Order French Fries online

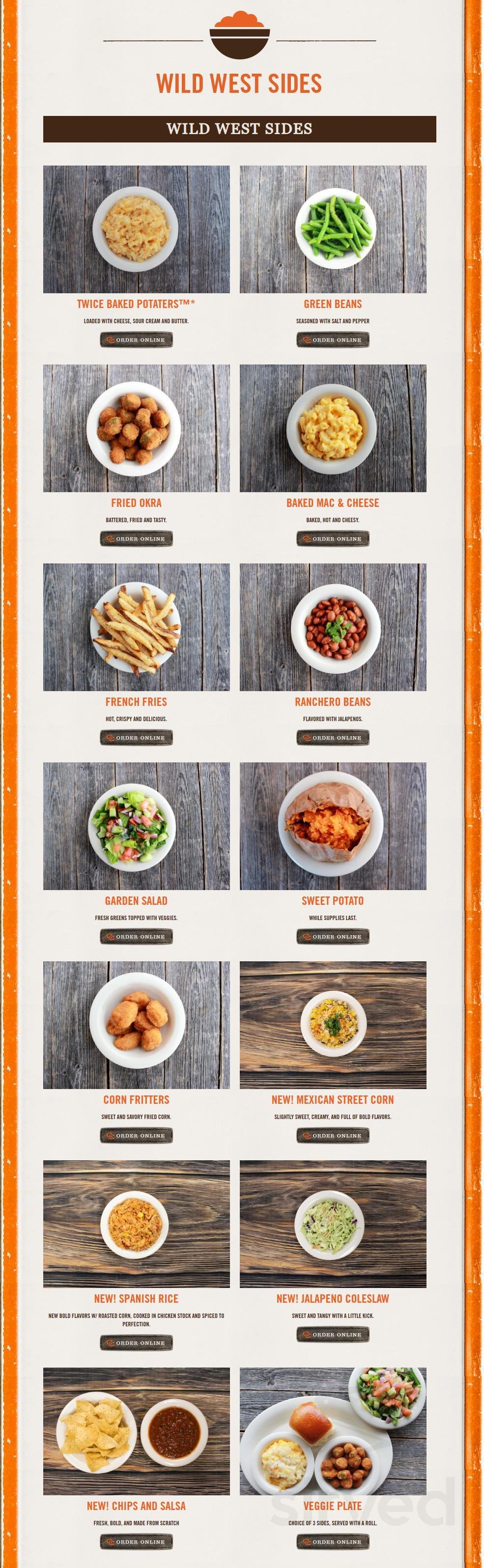[x=137, y=738]
